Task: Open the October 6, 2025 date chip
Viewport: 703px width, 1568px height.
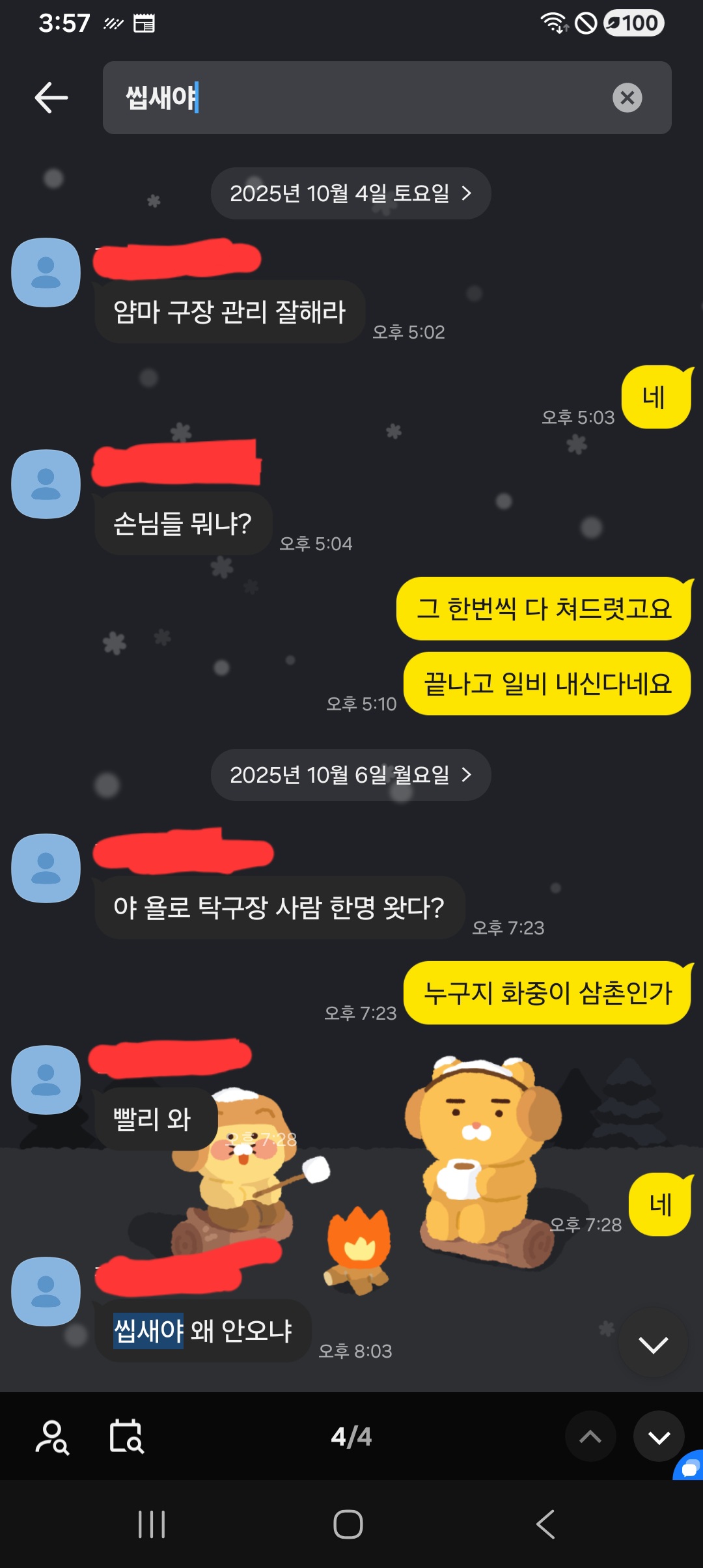Action: pyautogui.click(x=350, y=775)
